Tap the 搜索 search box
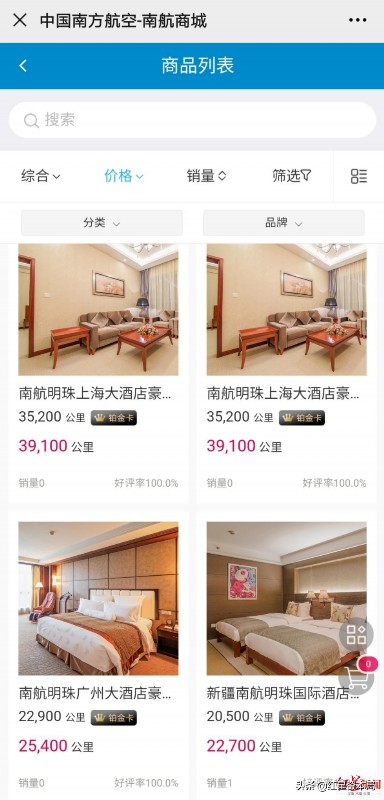The image size is (384, 800). point(192,120)
